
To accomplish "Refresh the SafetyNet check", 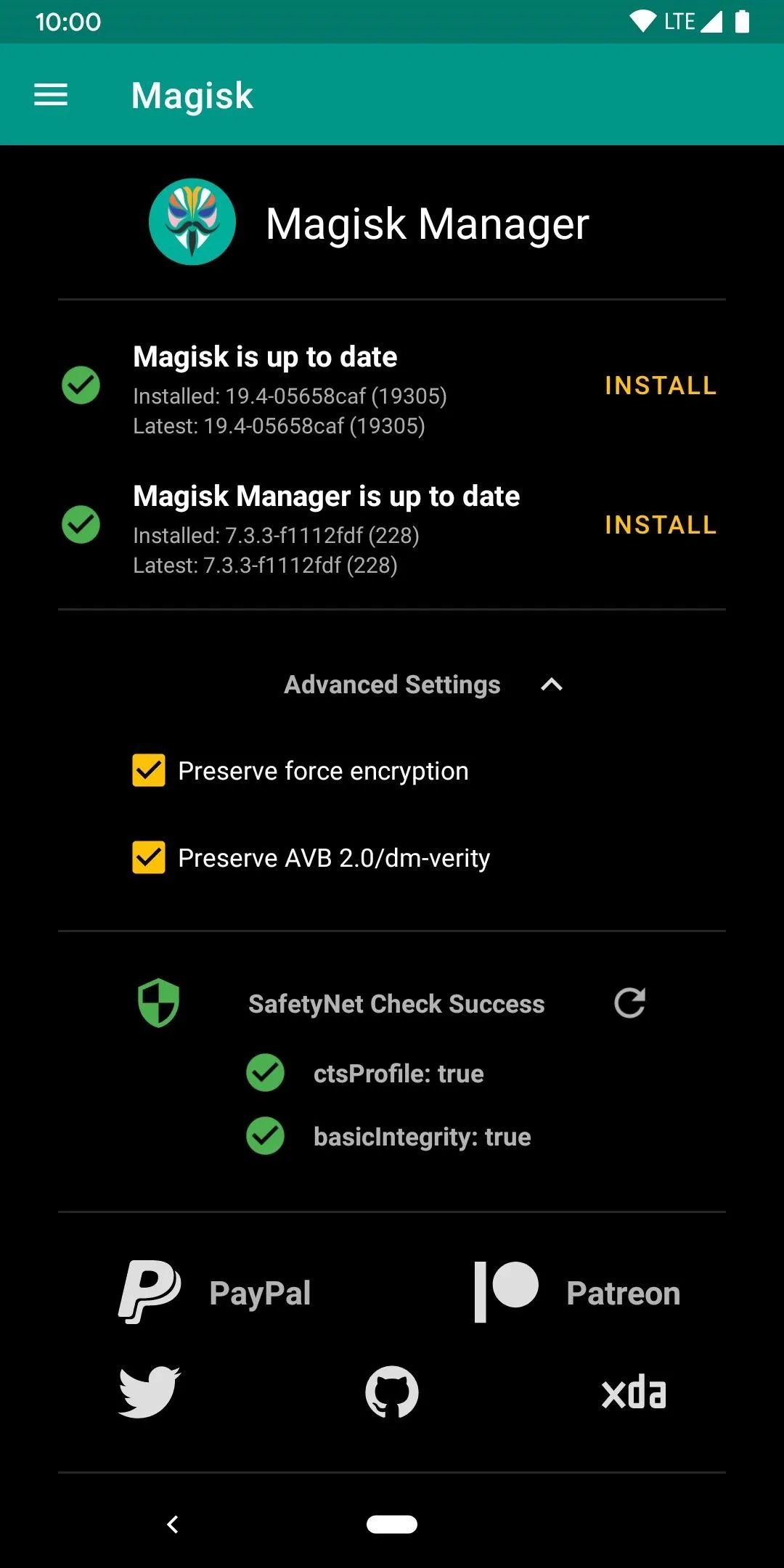I will pyautogui.click(x=629, y=1003).
